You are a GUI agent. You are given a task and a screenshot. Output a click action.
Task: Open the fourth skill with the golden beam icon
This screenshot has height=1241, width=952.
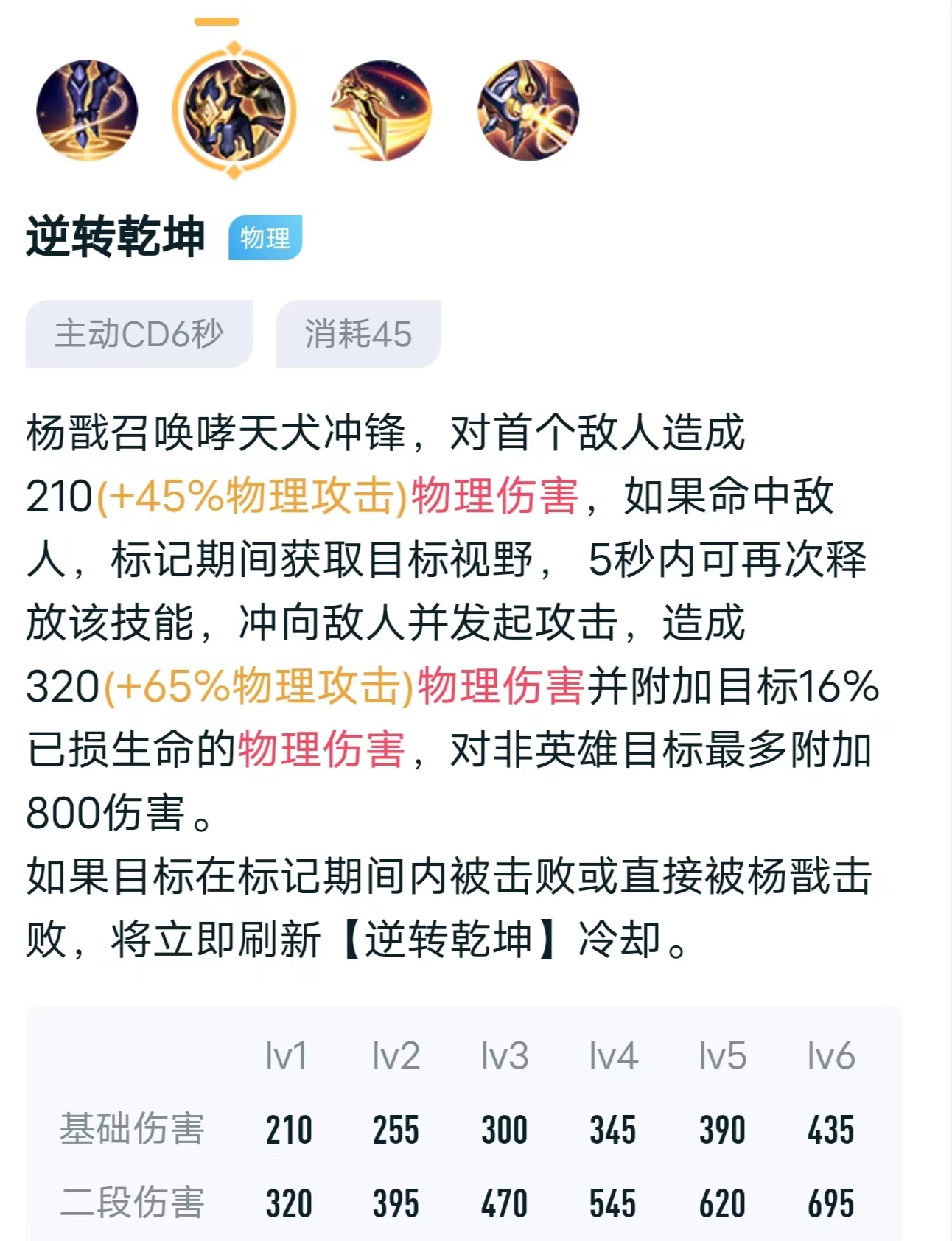pos(528,111)
